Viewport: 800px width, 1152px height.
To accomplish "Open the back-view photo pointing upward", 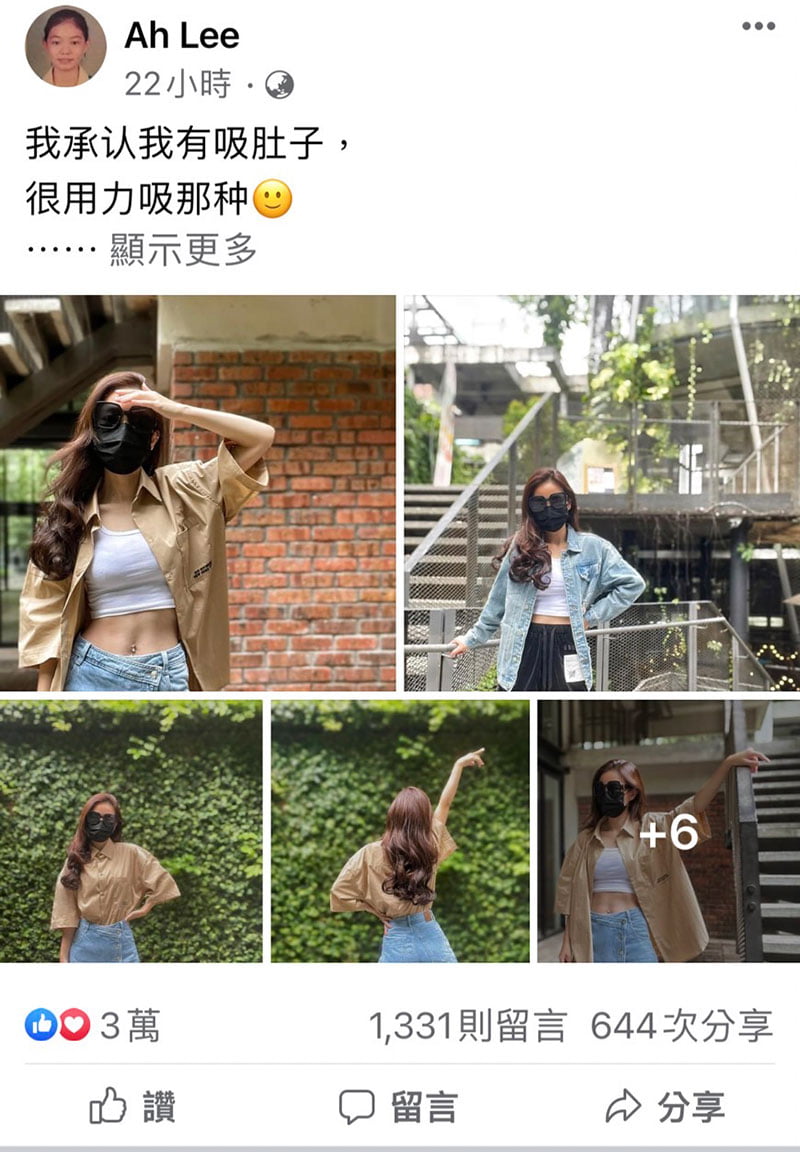I will (400, 831).
